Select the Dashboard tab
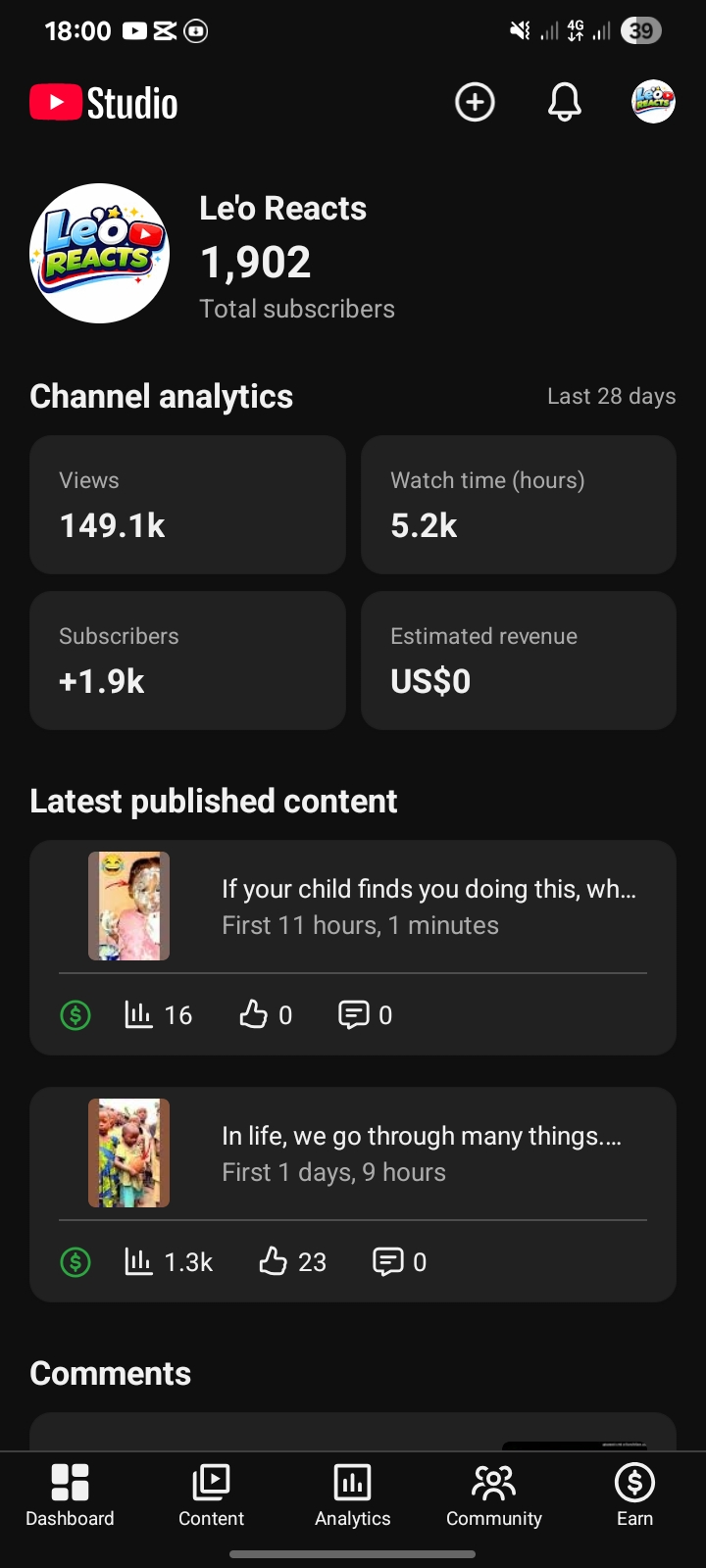The height and width of the screenshot is (1568, 706). point(70,1495)
